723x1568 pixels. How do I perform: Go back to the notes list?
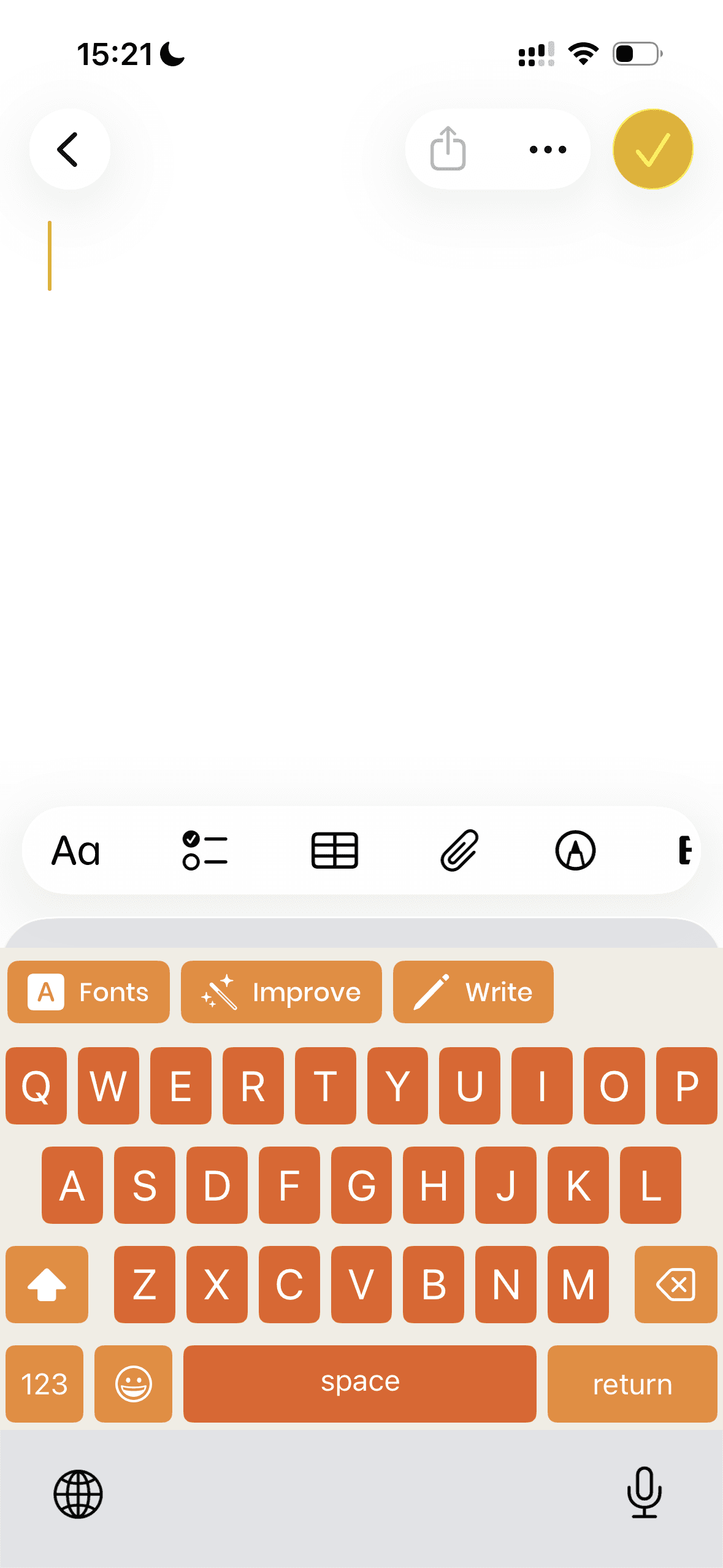[69, 149]
